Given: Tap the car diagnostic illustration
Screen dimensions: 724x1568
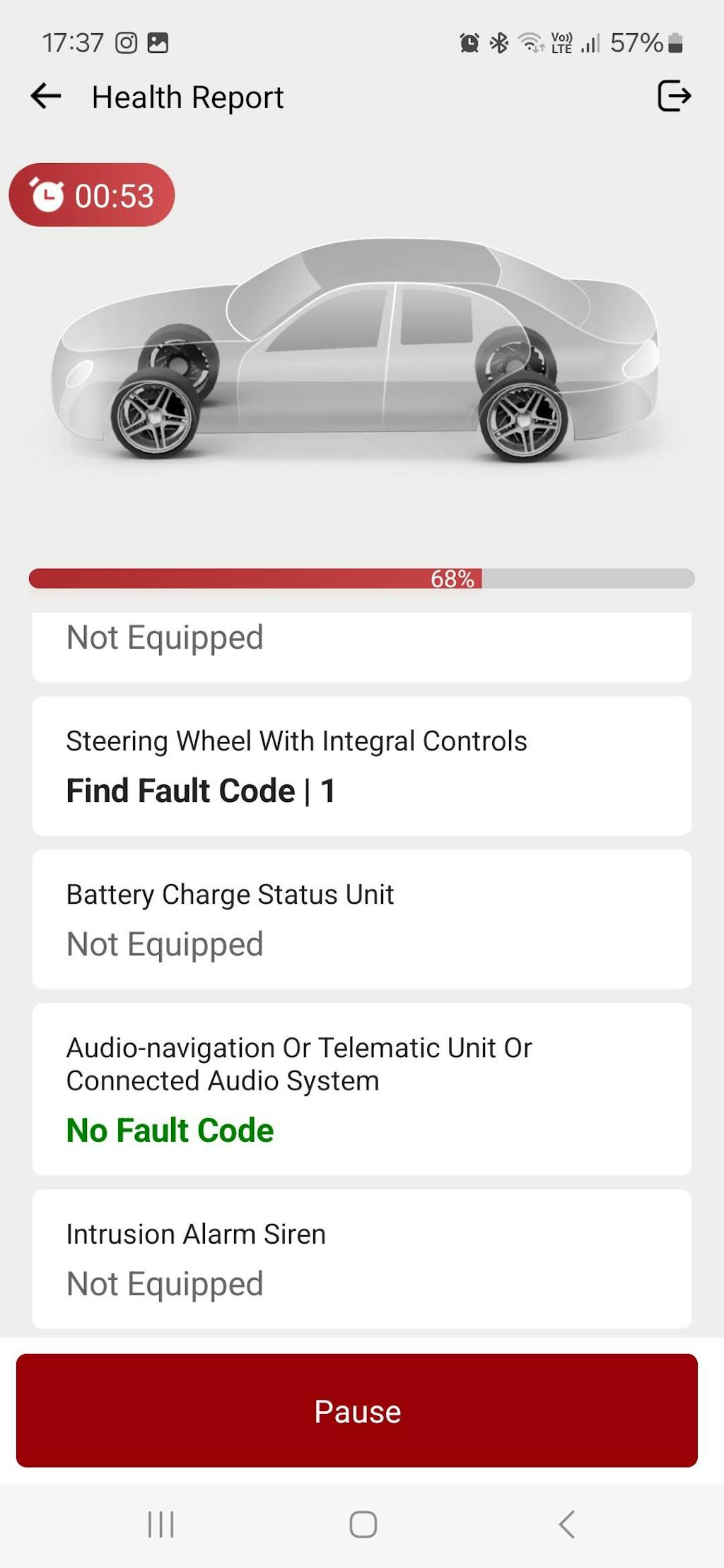Looking at the screenshot, I should click(x=362, y=353).
